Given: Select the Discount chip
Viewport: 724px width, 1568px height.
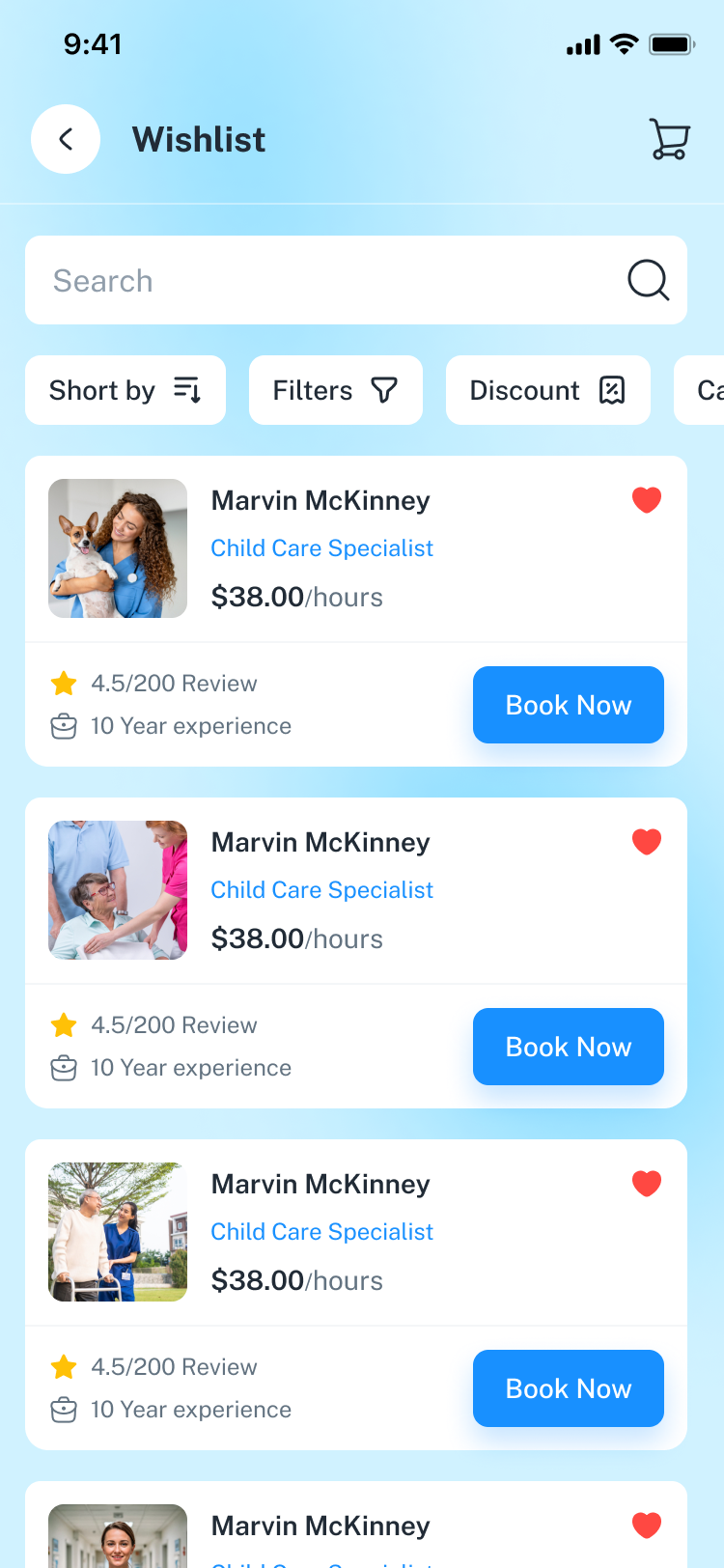Looking at the screenshot, I should pyautogui.click(x=547, y=390).
